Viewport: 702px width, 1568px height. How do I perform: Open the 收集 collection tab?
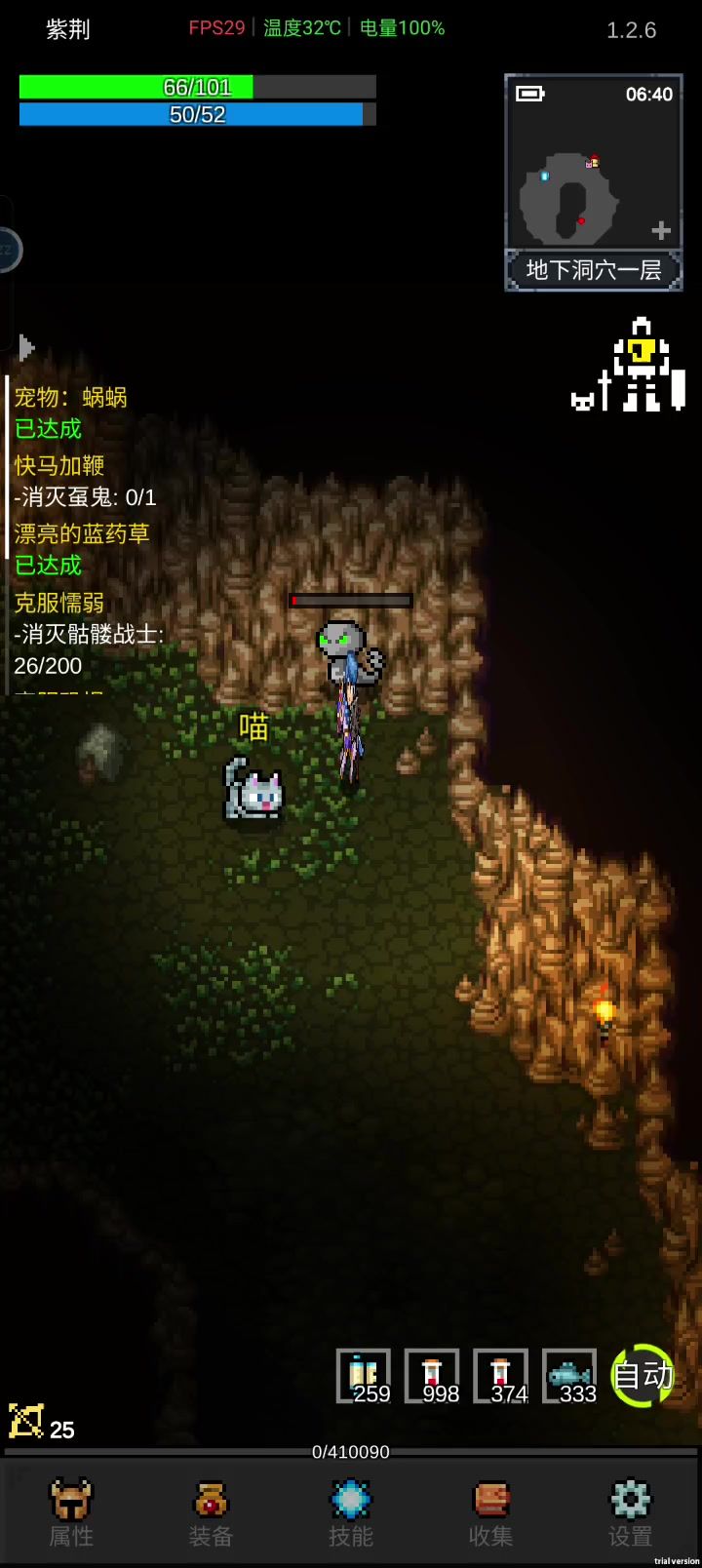(490, 1513)
